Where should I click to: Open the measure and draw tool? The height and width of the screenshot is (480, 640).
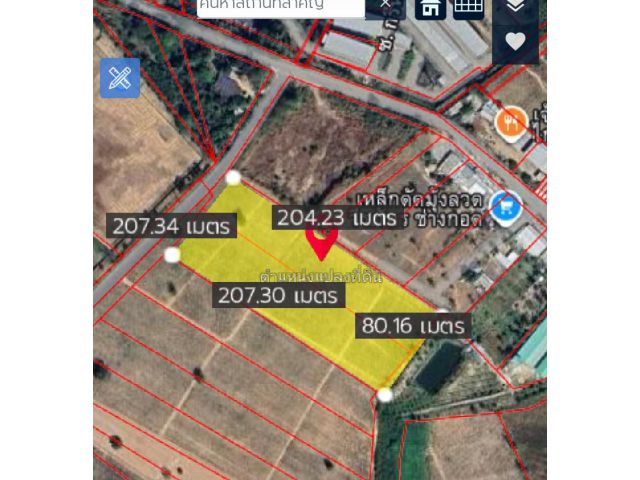(120, 78)
